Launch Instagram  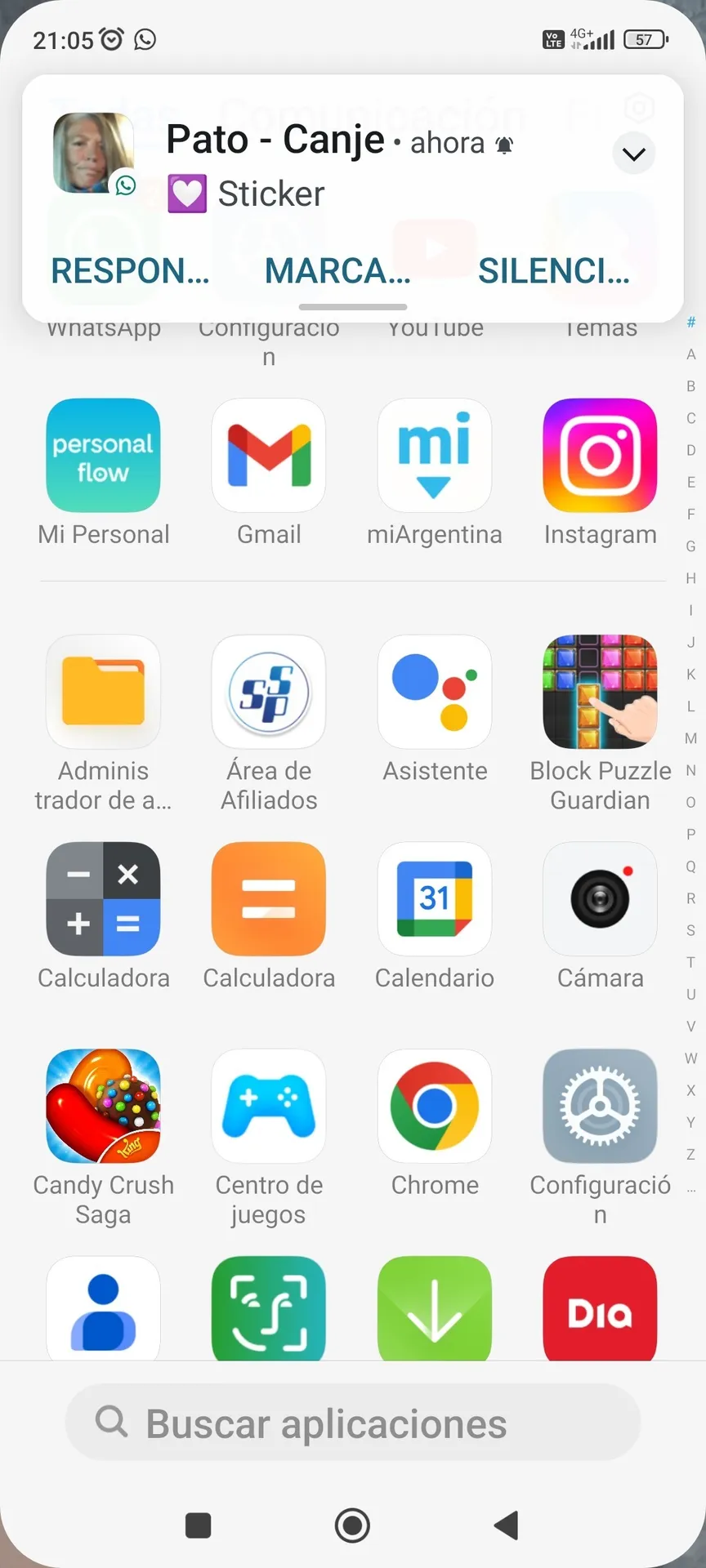(600, 456)
